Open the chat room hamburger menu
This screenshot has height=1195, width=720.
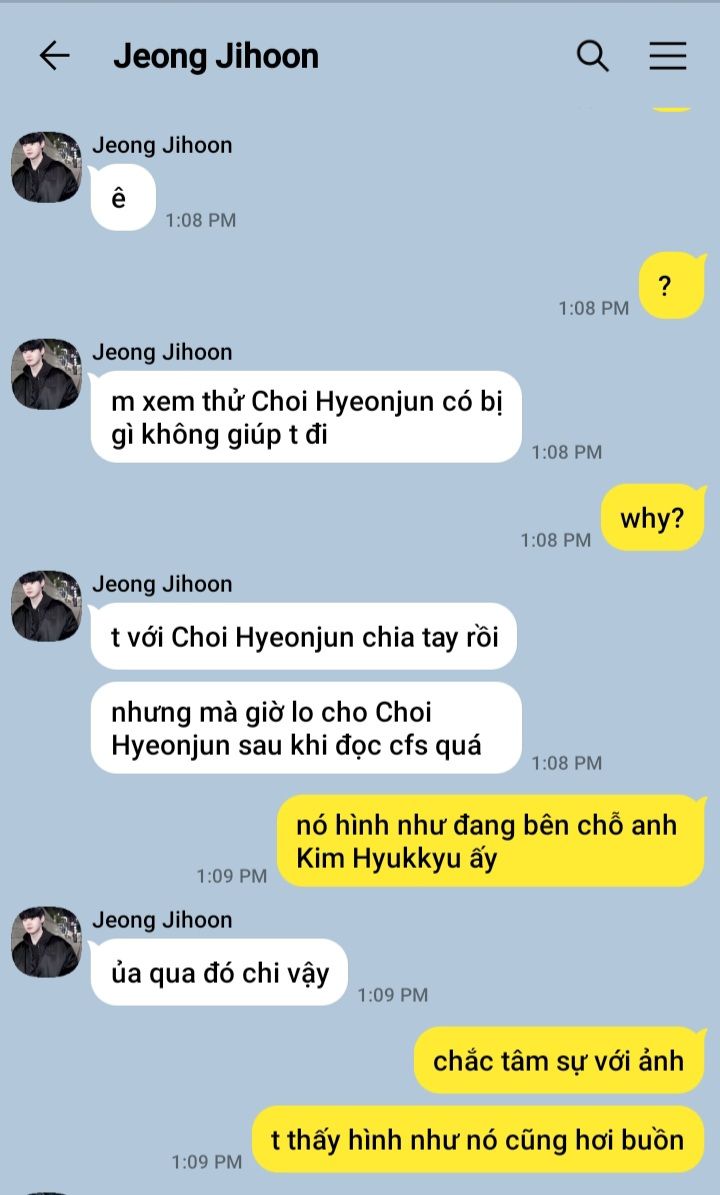click(668, 56)
